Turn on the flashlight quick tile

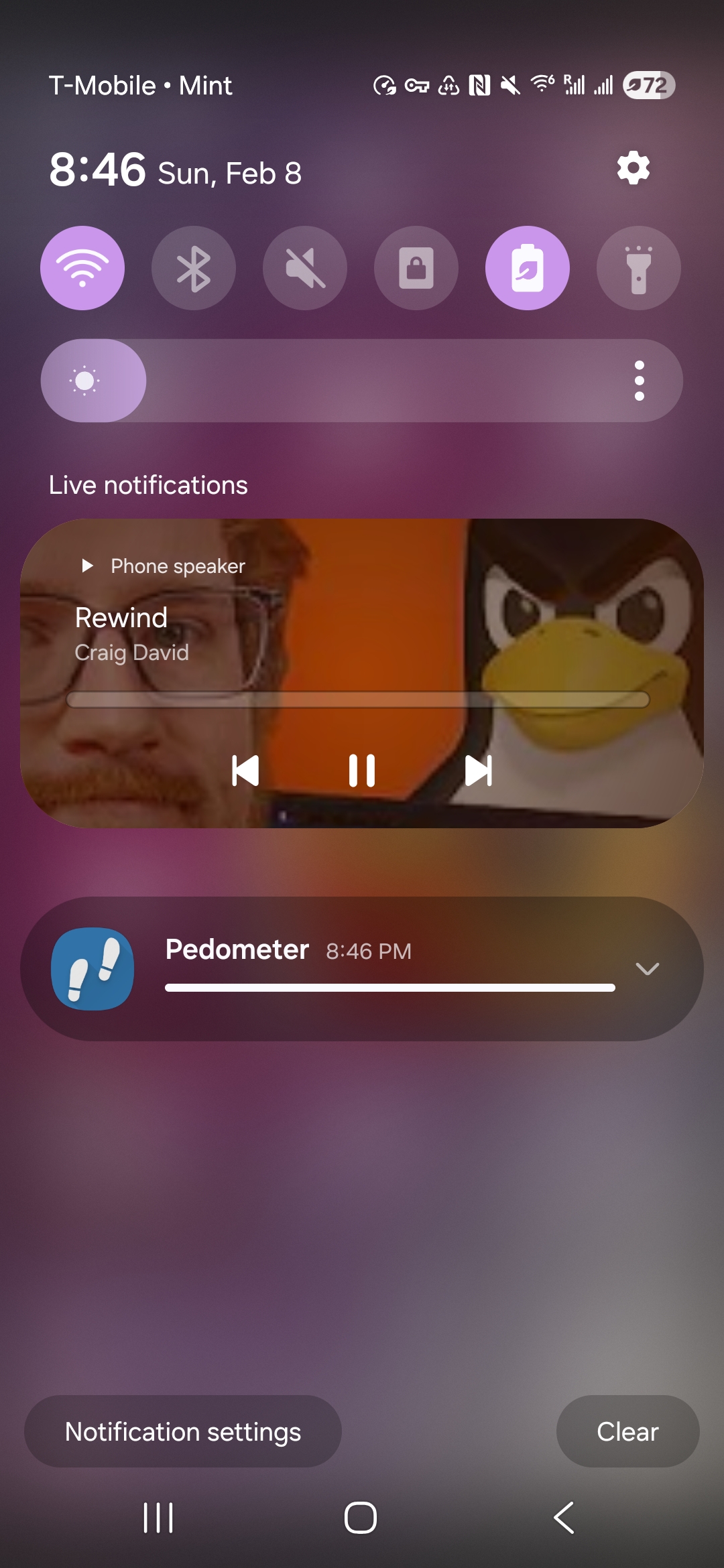click(x=638, y=267)
